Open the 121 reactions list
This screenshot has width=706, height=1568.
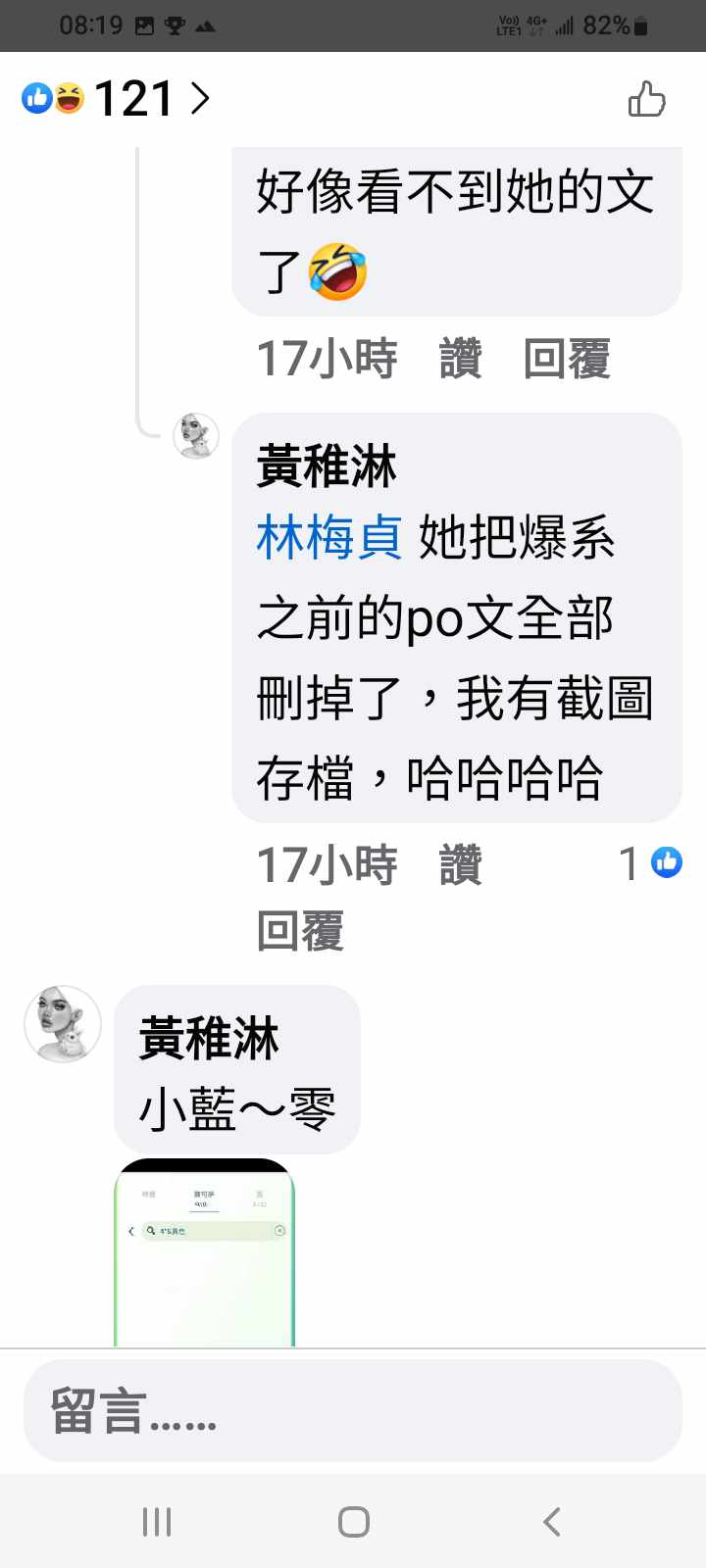[116, 99]
